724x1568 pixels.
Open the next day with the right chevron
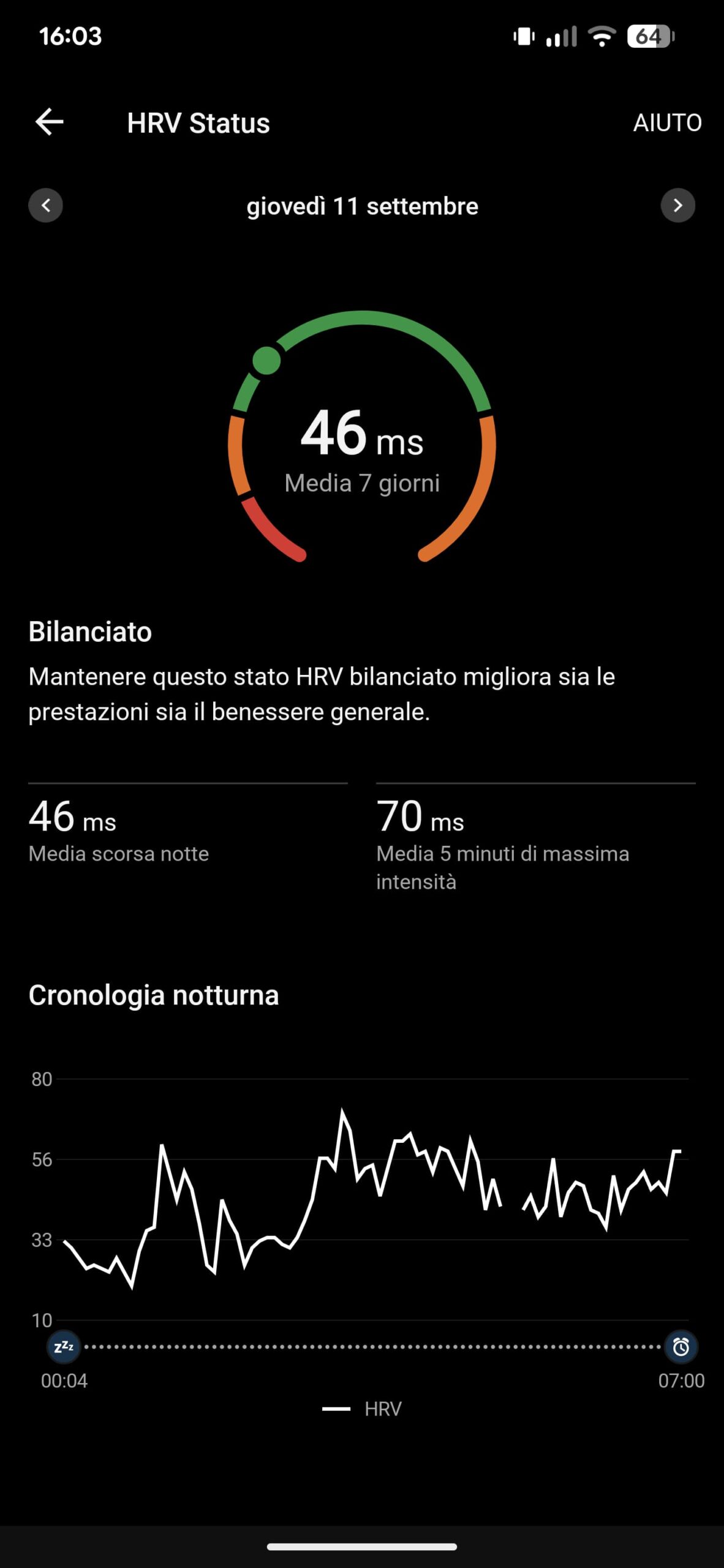(679, 206)
